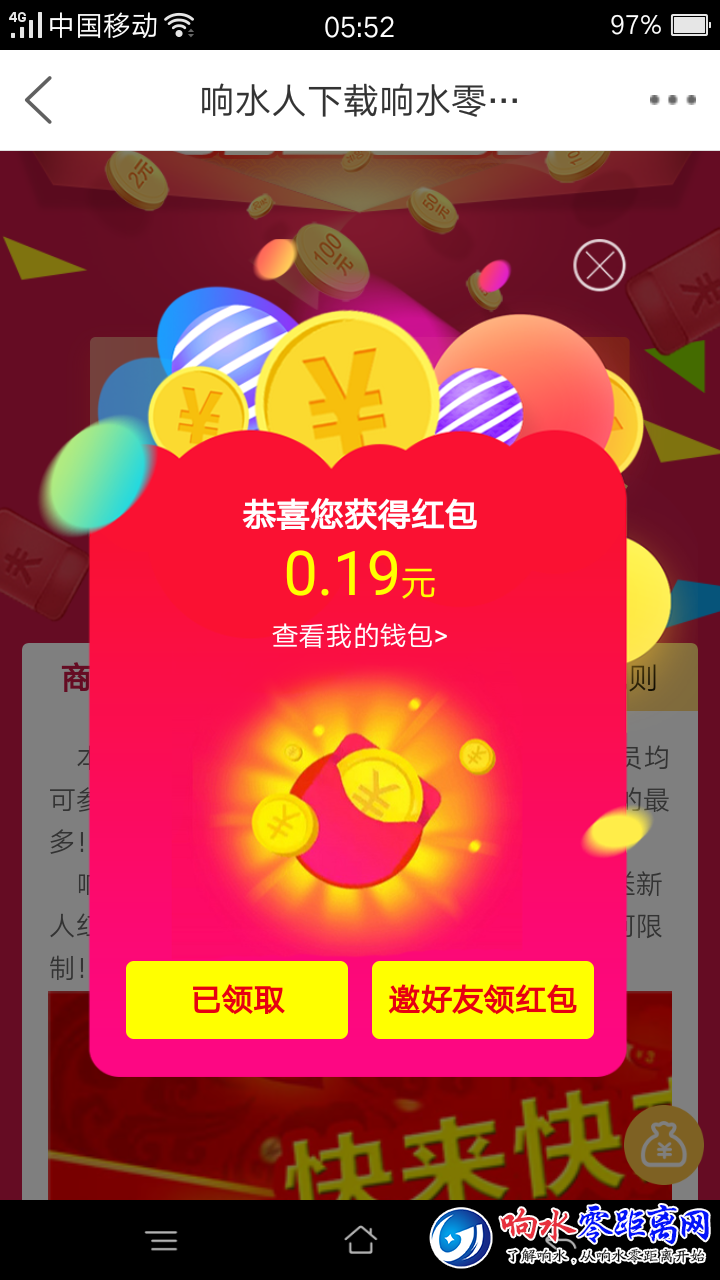720x1280 pixels.
Task: Go to the phone home screen
Action: [360, 1241]
